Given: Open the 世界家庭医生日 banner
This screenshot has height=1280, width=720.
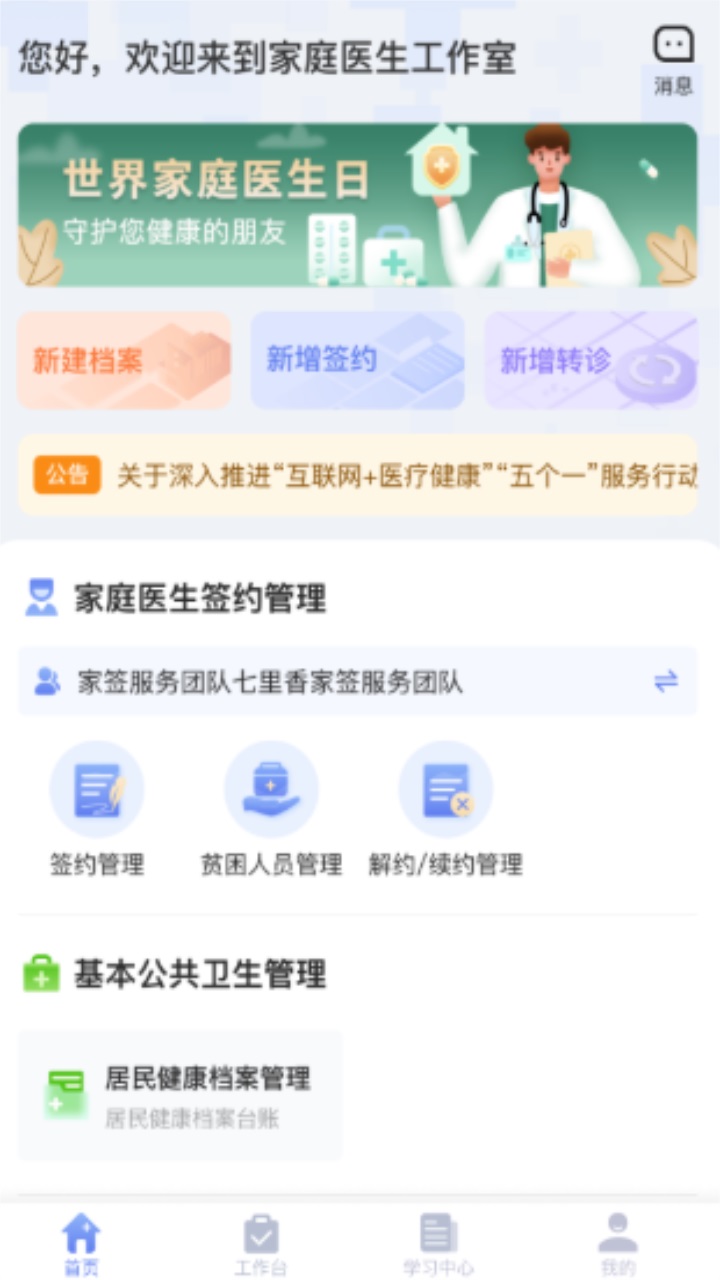Looking at the screenshot, I should [357, 205].
